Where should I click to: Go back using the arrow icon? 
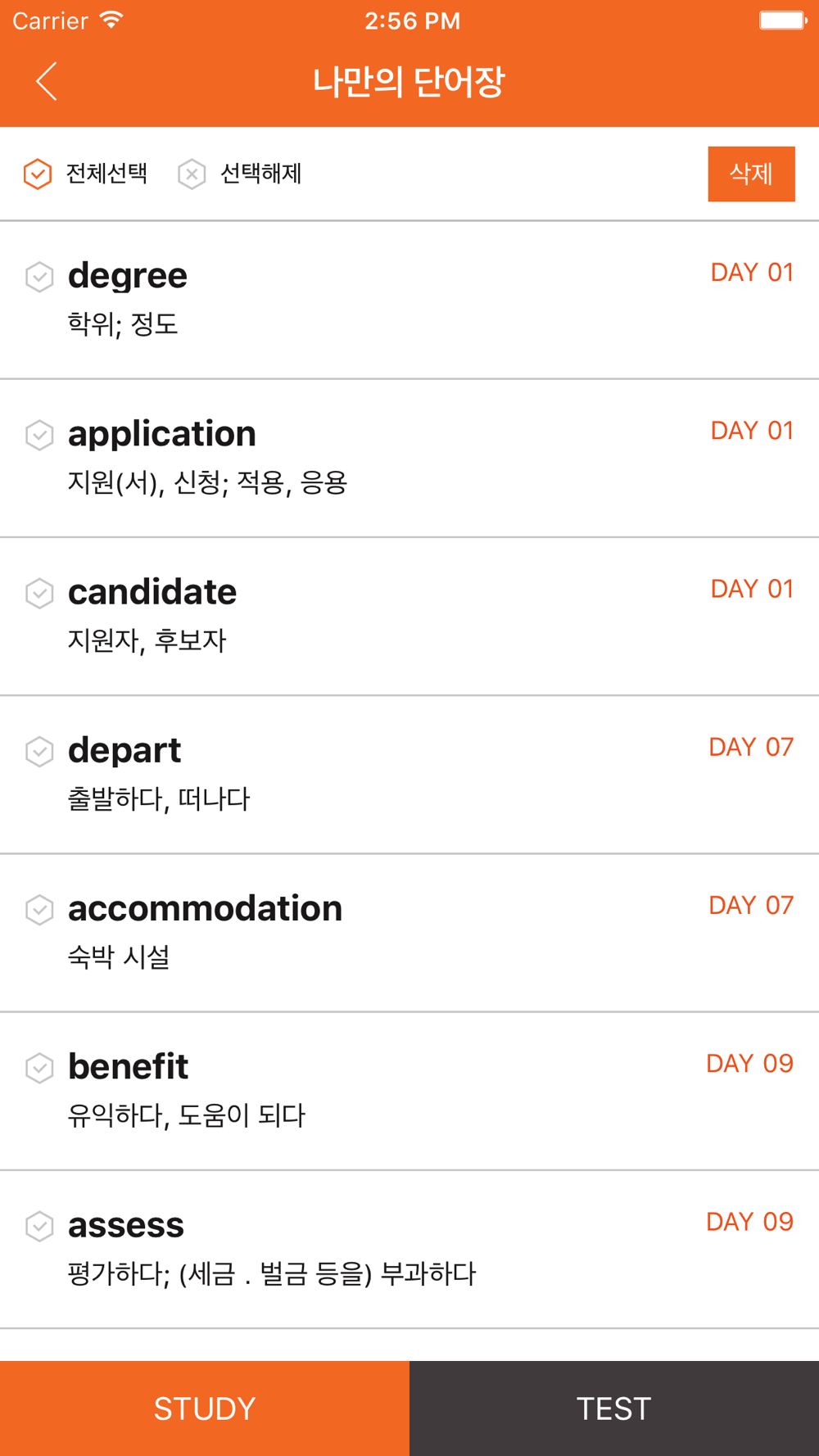[x=47, y=81]
